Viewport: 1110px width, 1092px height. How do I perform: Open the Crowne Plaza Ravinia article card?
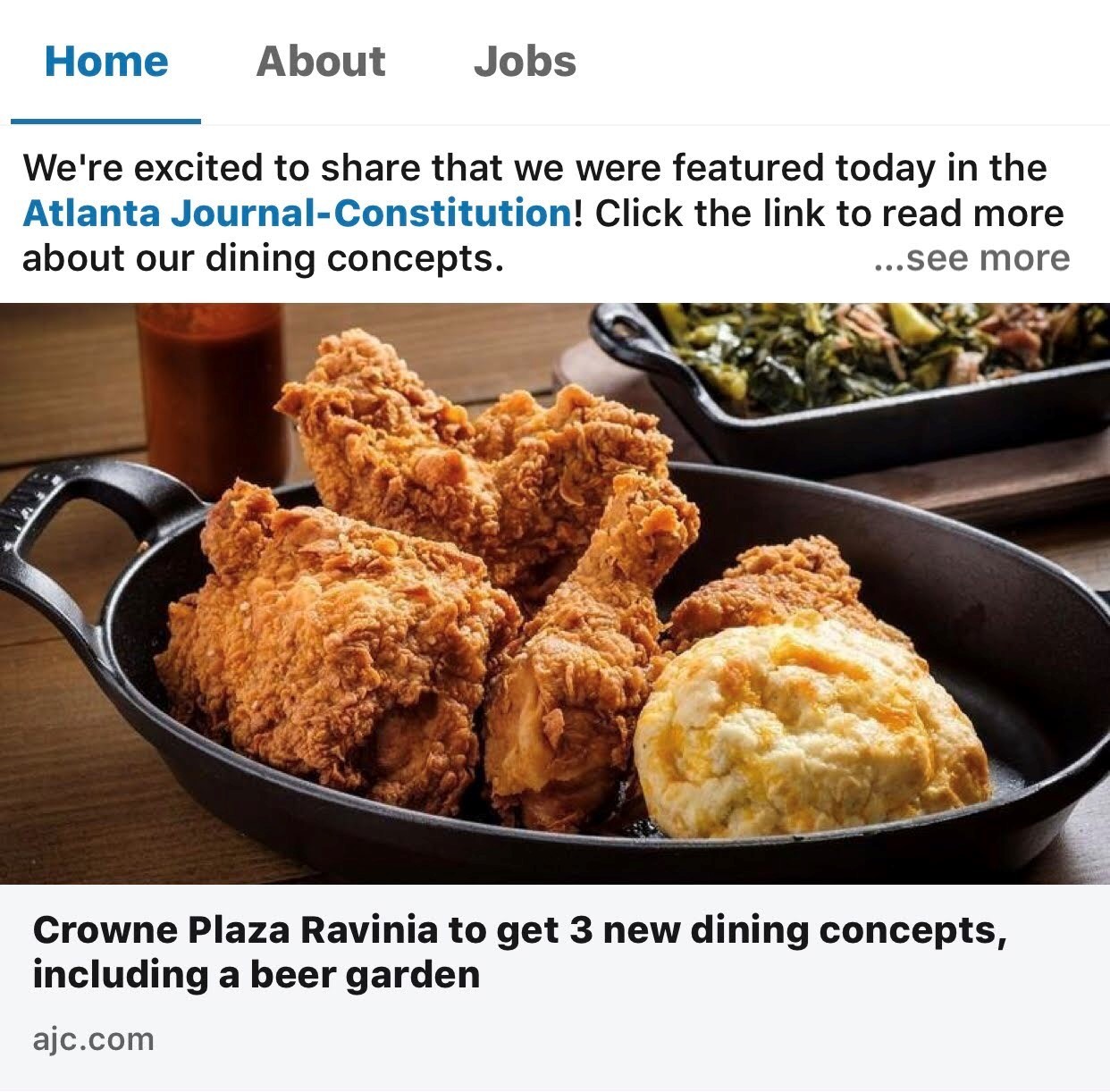pos(518,952)
